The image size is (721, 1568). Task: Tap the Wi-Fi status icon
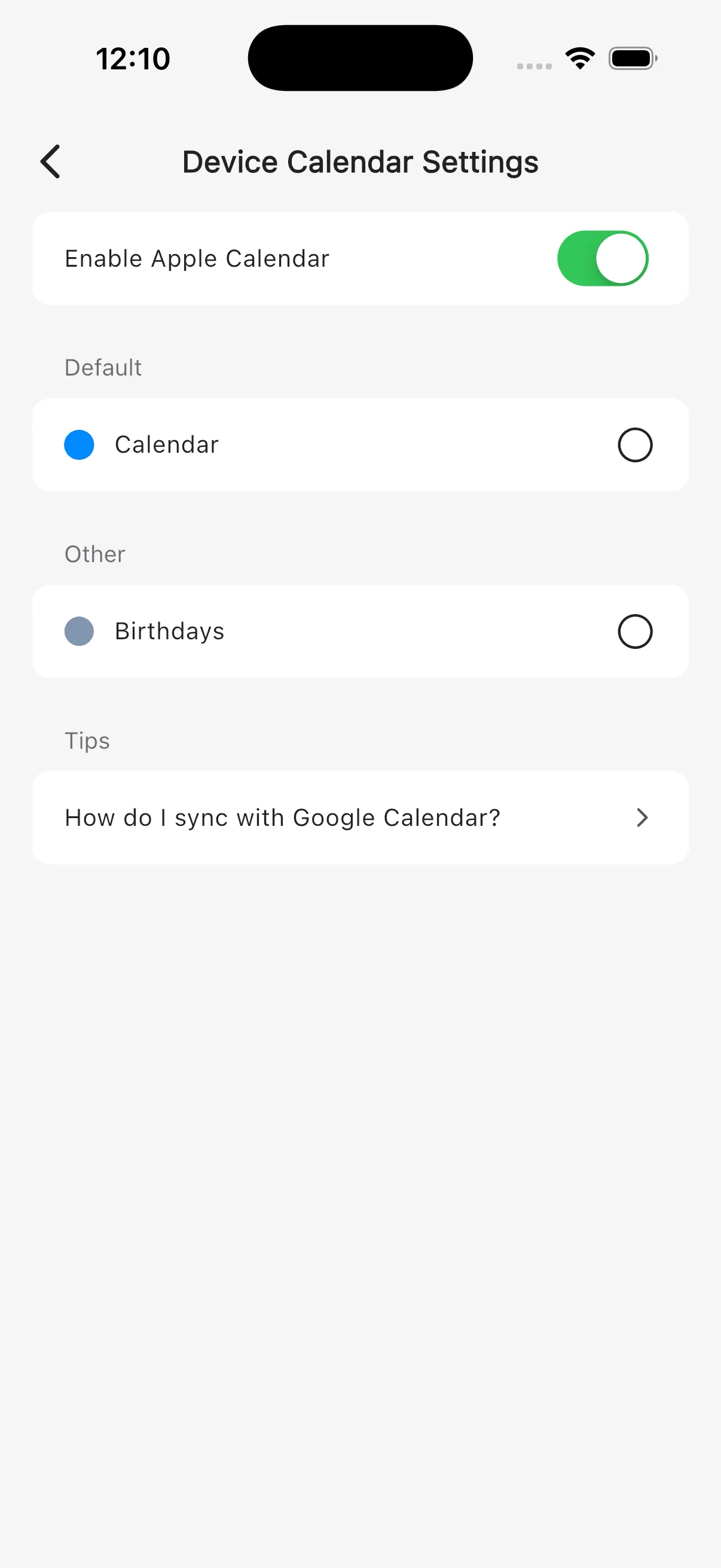point(579,57)
